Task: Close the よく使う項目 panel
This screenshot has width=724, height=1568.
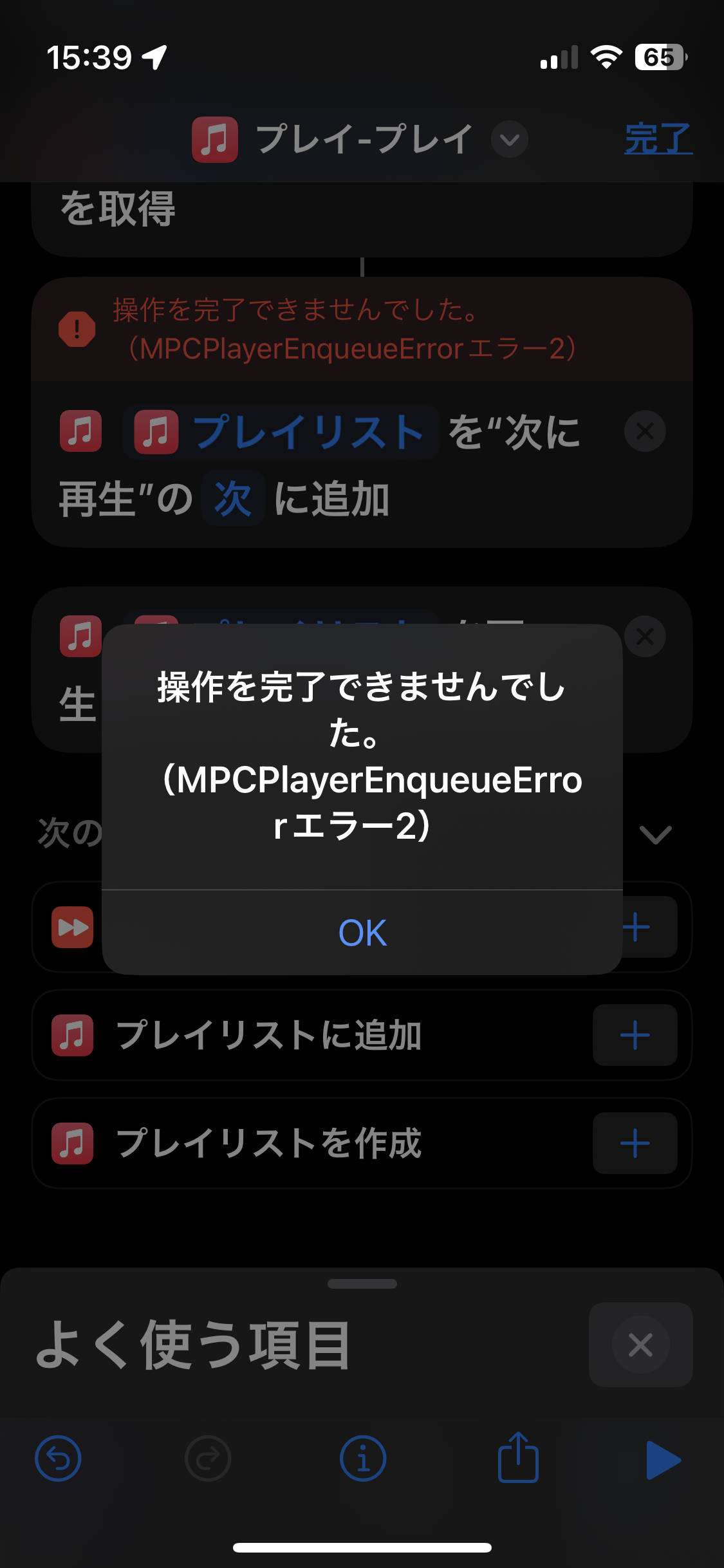Action: click(x=640, y=1345)
